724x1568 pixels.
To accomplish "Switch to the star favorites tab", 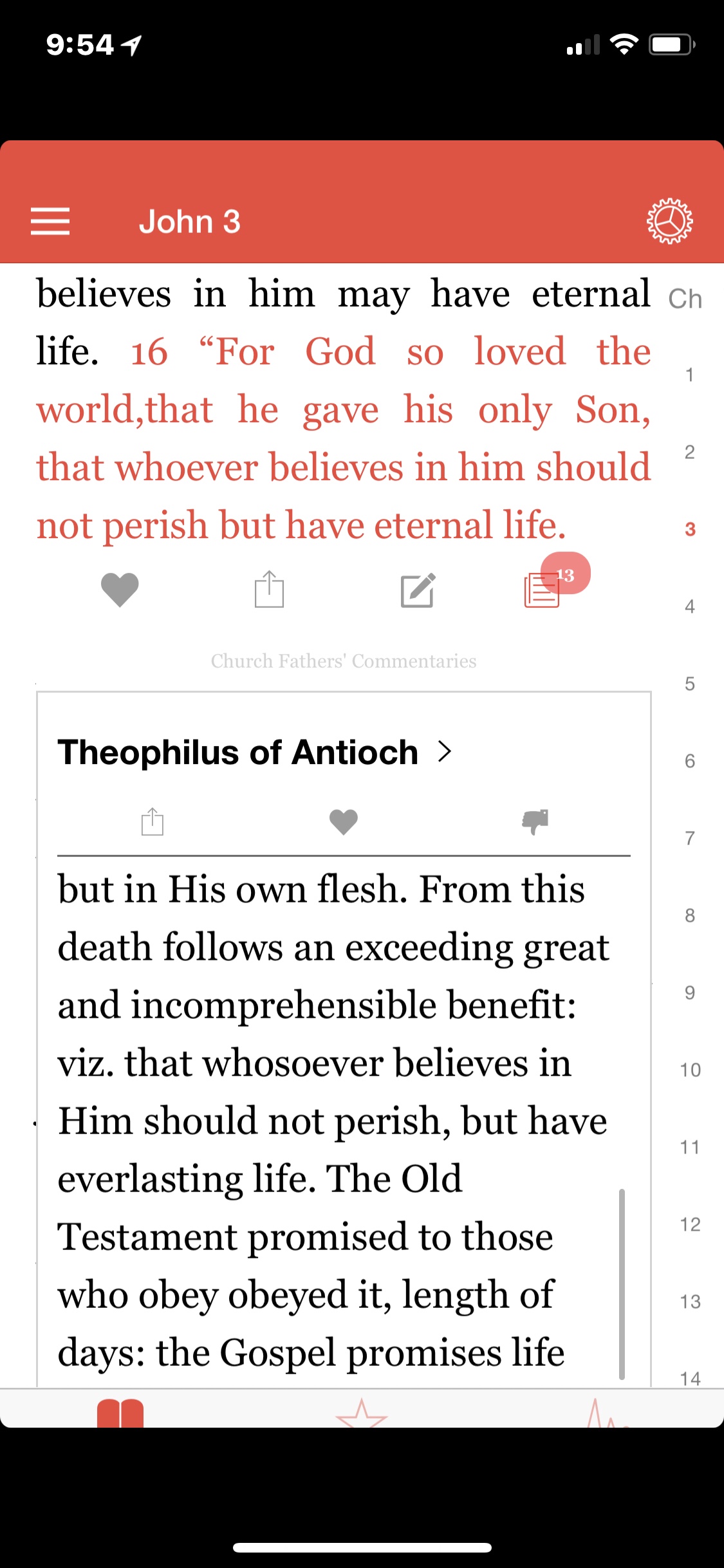I will (x=362, y=1414).
